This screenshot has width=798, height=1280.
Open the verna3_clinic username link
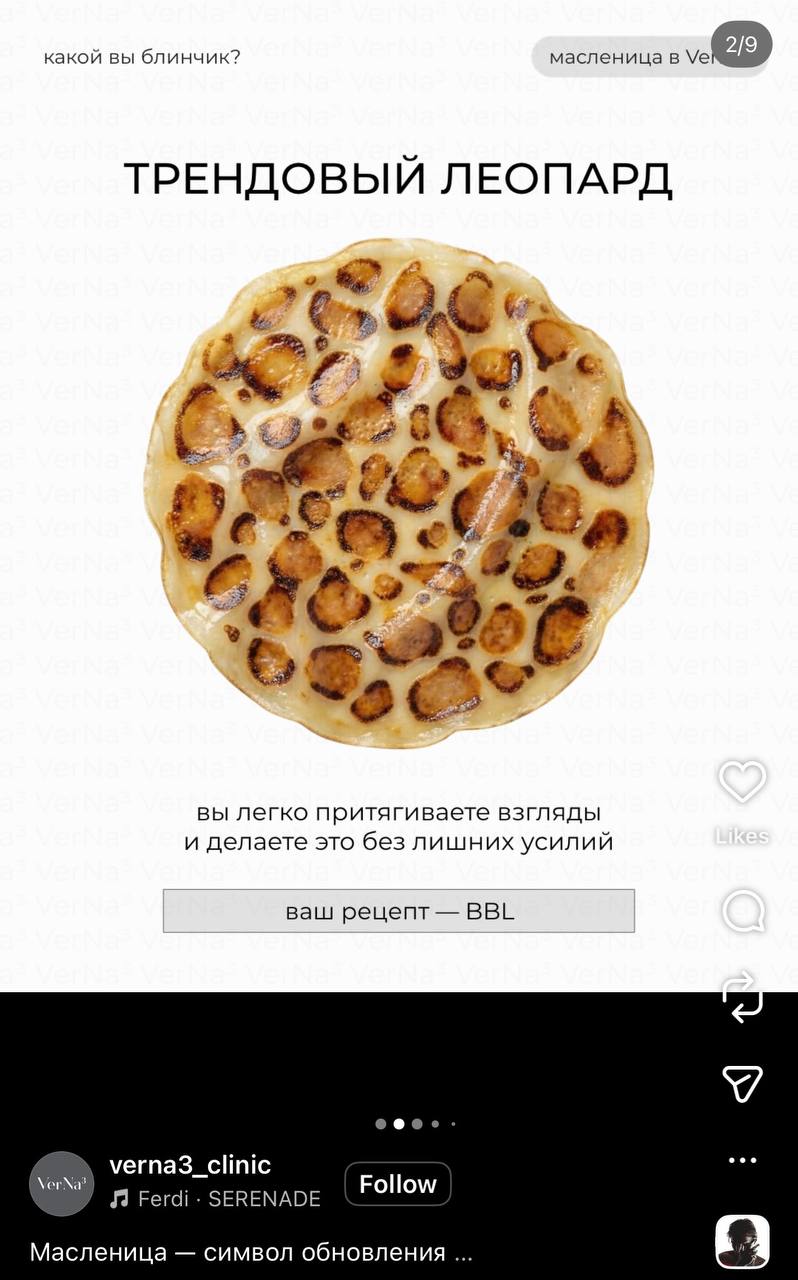pos(190,1165)
